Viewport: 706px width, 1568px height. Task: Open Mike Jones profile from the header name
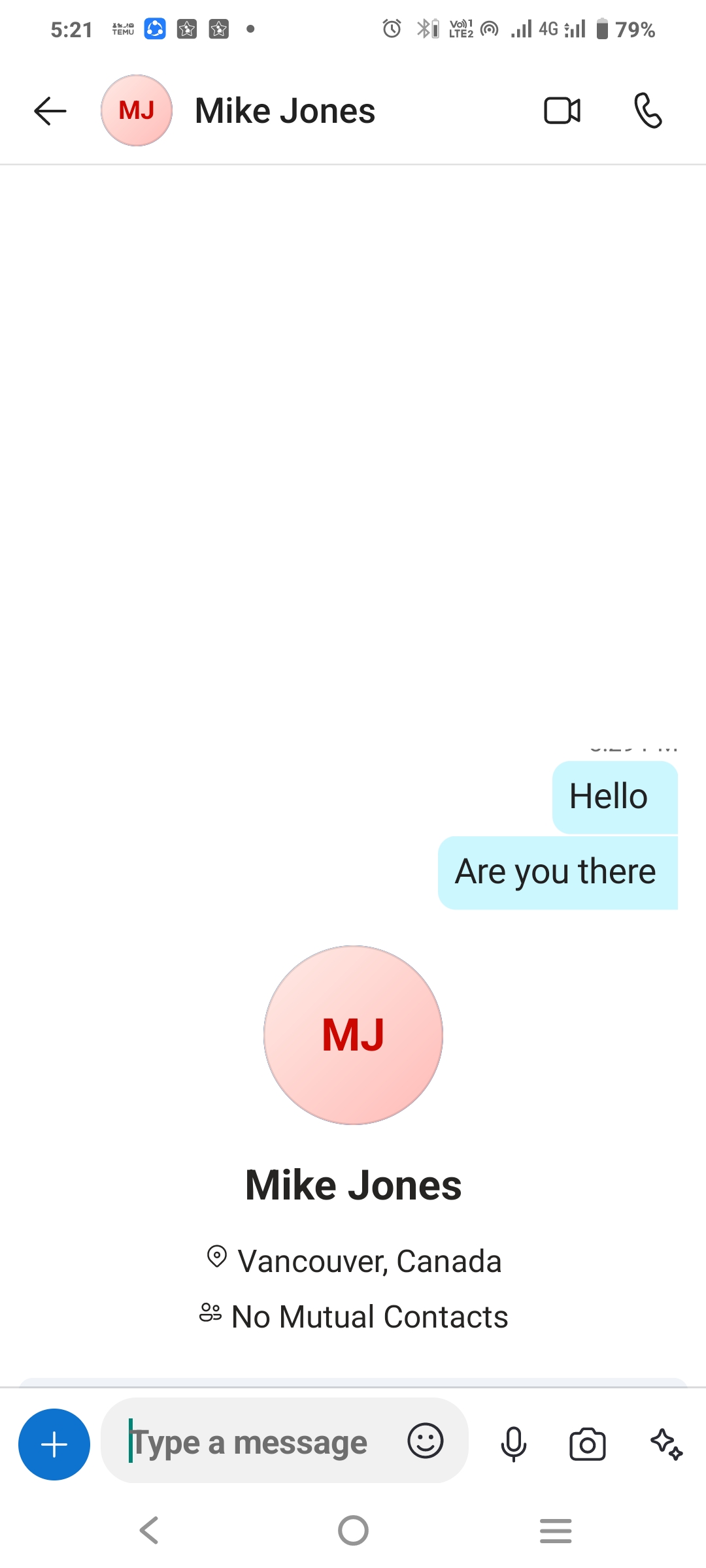pos(285,110)
